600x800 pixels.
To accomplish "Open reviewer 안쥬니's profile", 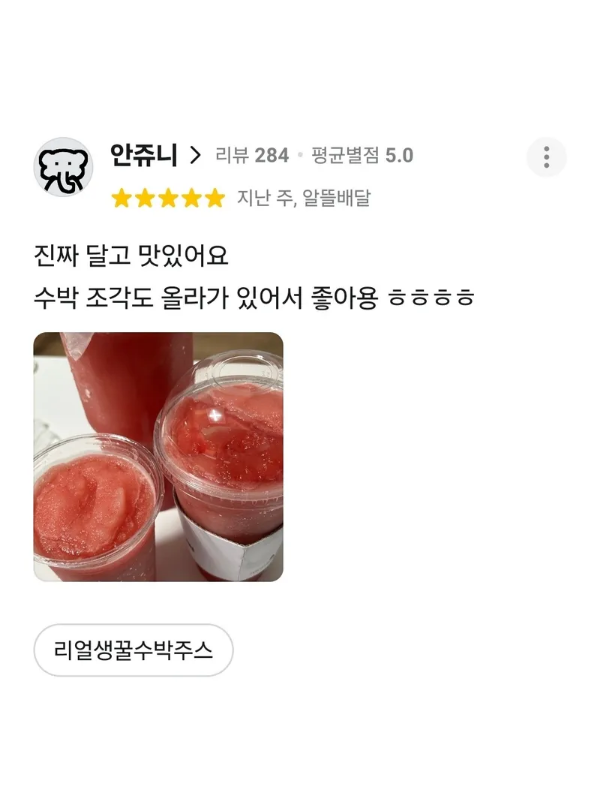I will tap(144, 155).
